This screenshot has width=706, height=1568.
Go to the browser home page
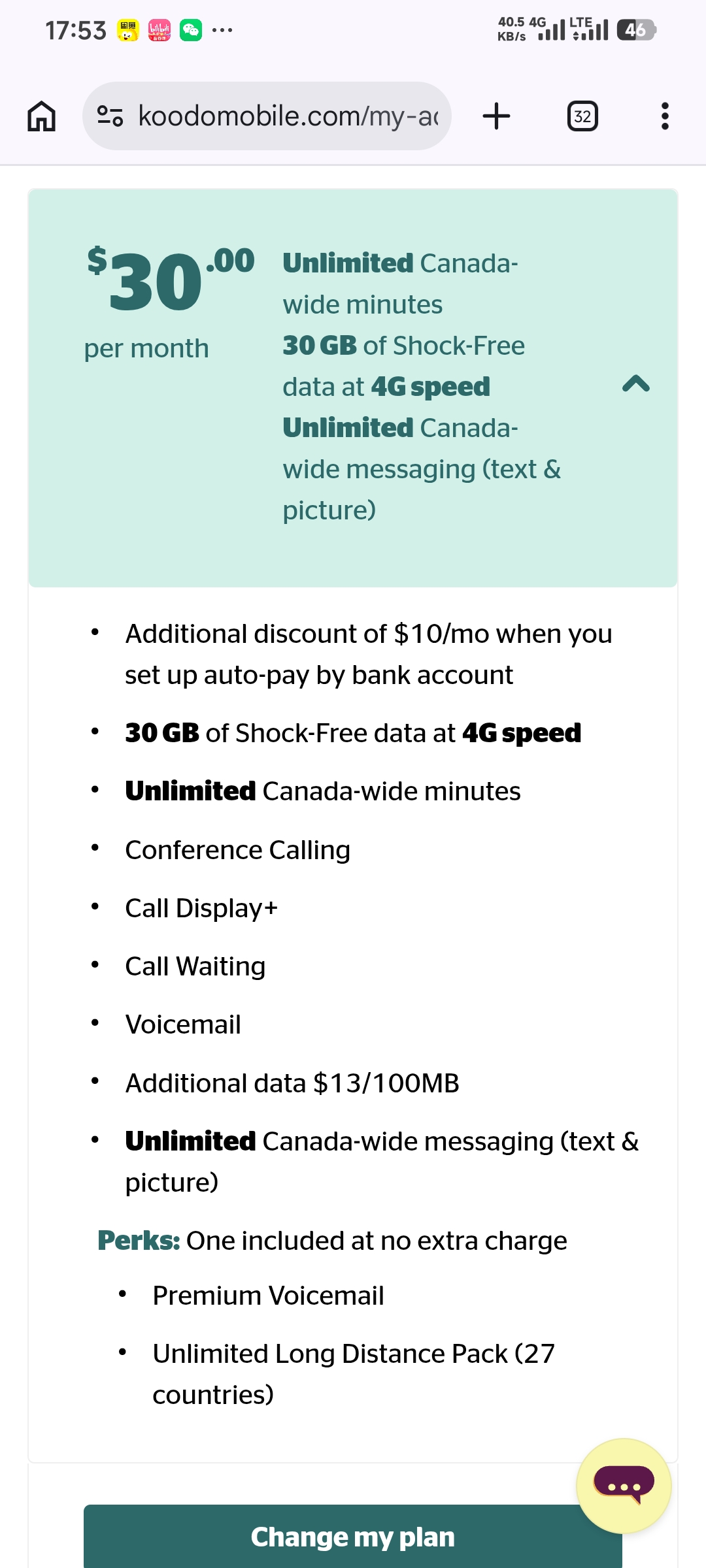pyautogui.click(x=42, y=116)
